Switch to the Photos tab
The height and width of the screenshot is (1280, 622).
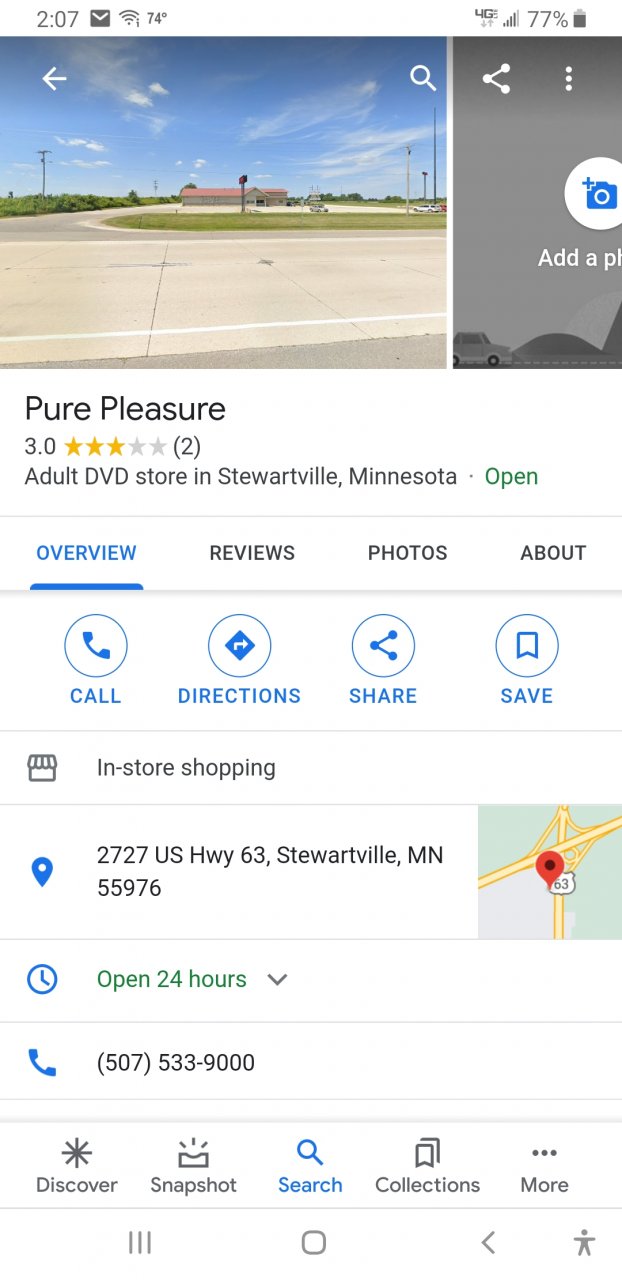tap(407, 552)
